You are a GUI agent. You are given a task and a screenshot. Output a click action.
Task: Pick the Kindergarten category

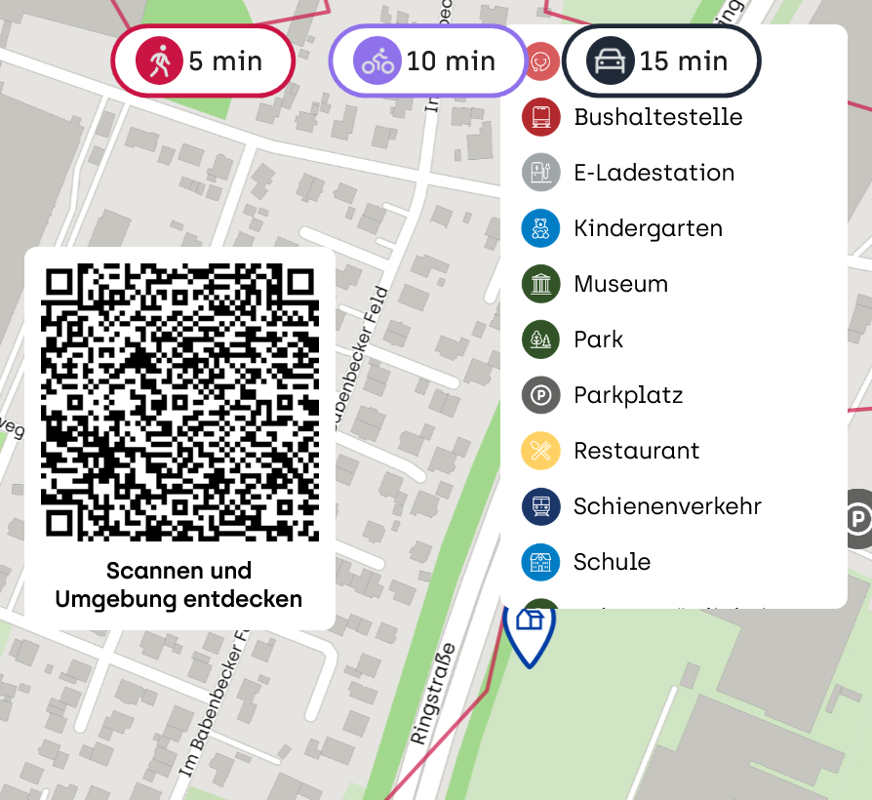pyautogui.click(x=646, y=228)
